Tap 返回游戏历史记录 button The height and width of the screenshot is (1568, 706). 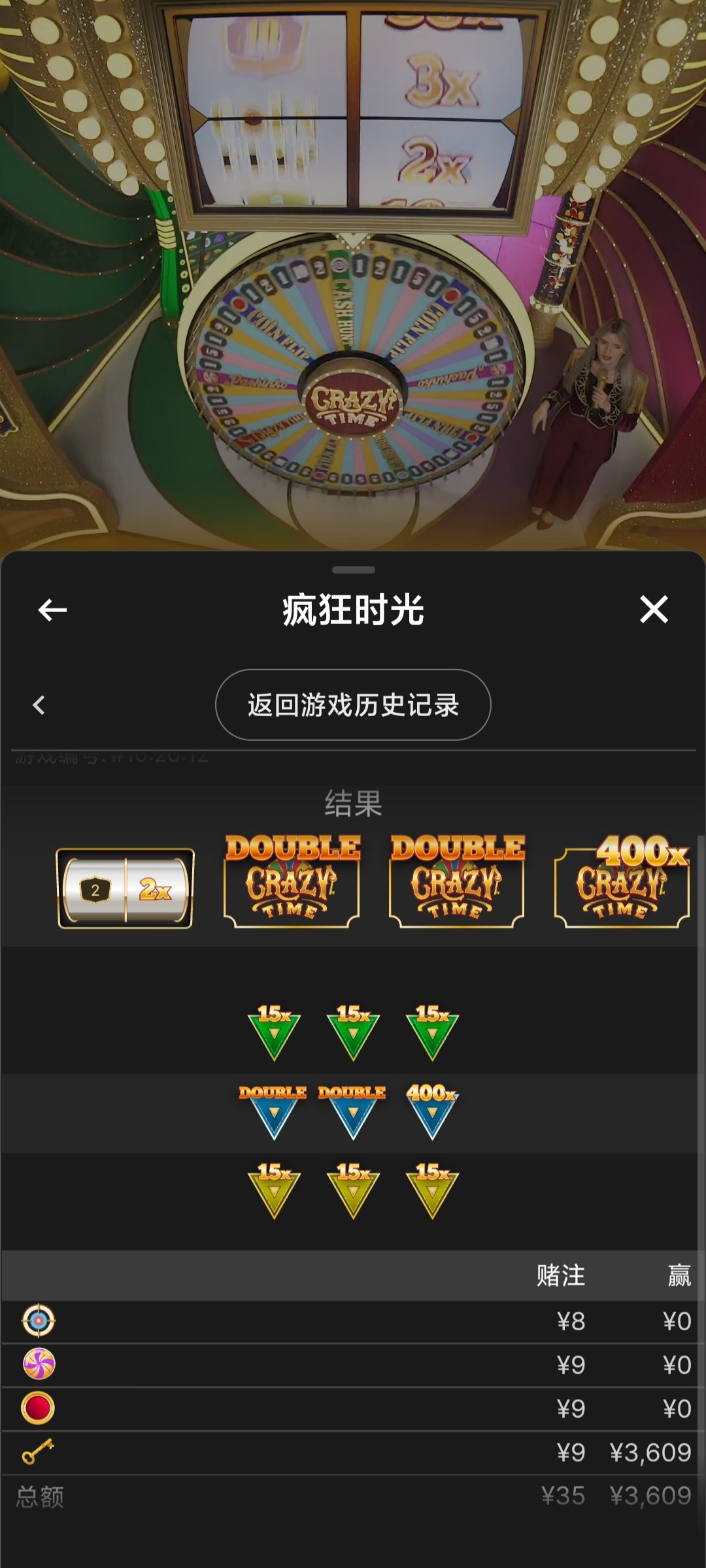pos(353,705)
